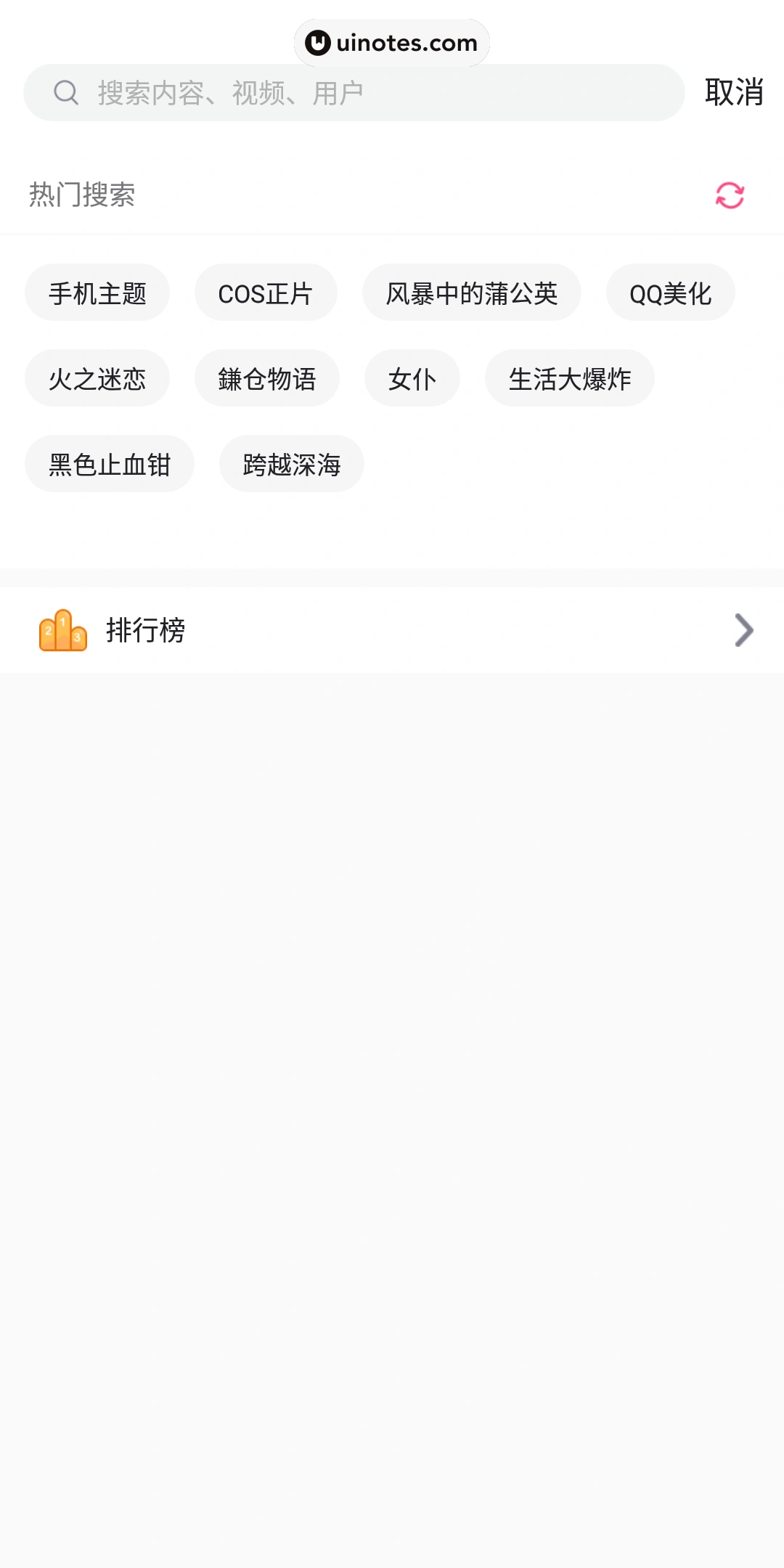Open results for 生活大爆炸
Screen dimensions: 784x1568
[x=570, y=379]
